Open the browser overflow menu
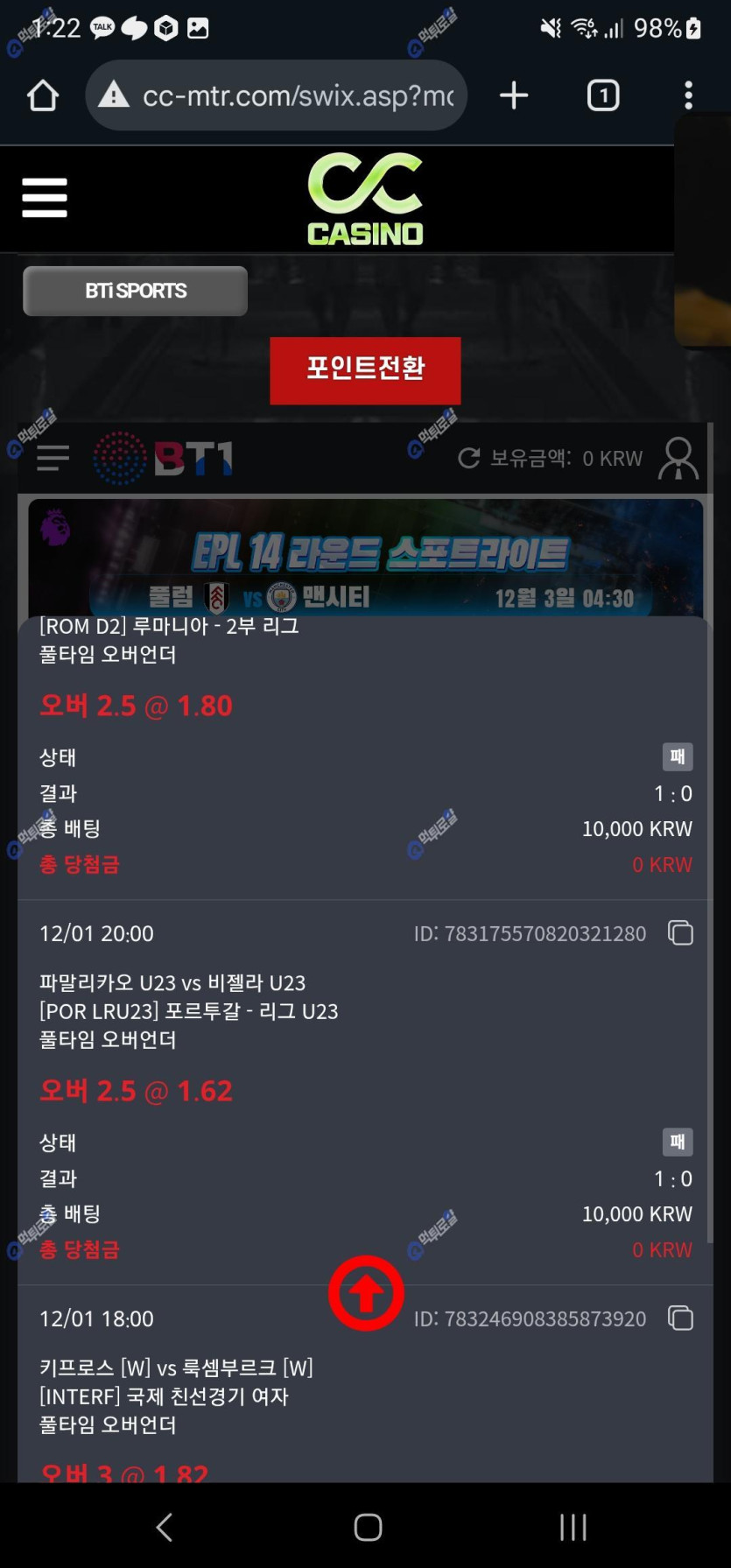The height and width of the screenshot is (1568, 731). point(688,95)
